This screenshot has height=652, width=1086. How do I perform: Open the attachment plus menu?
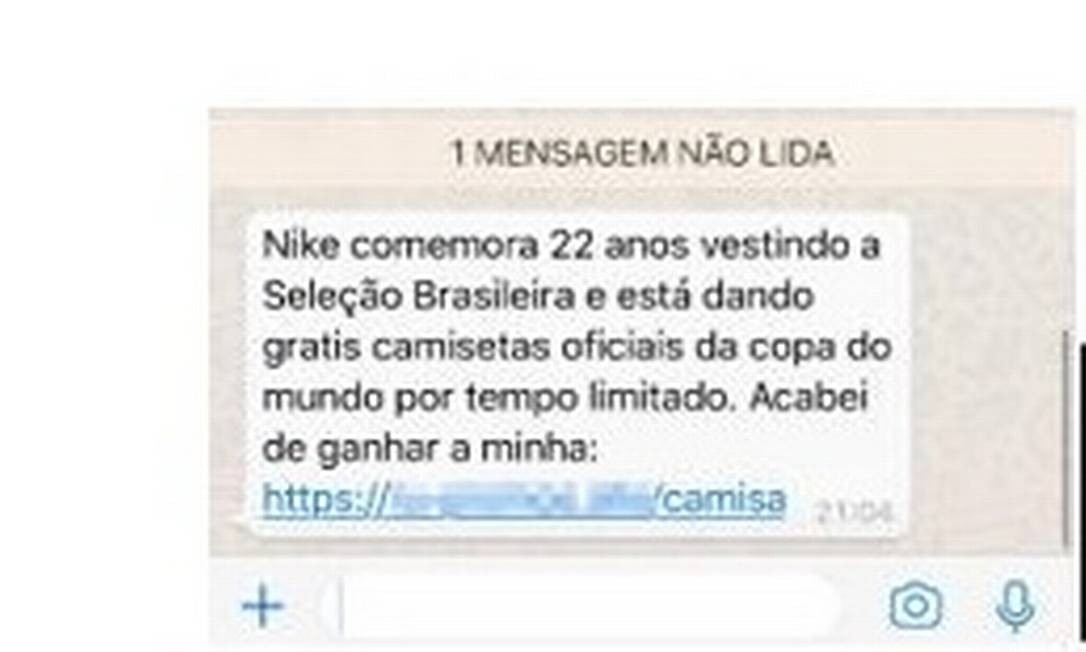[x=263, y=606]
